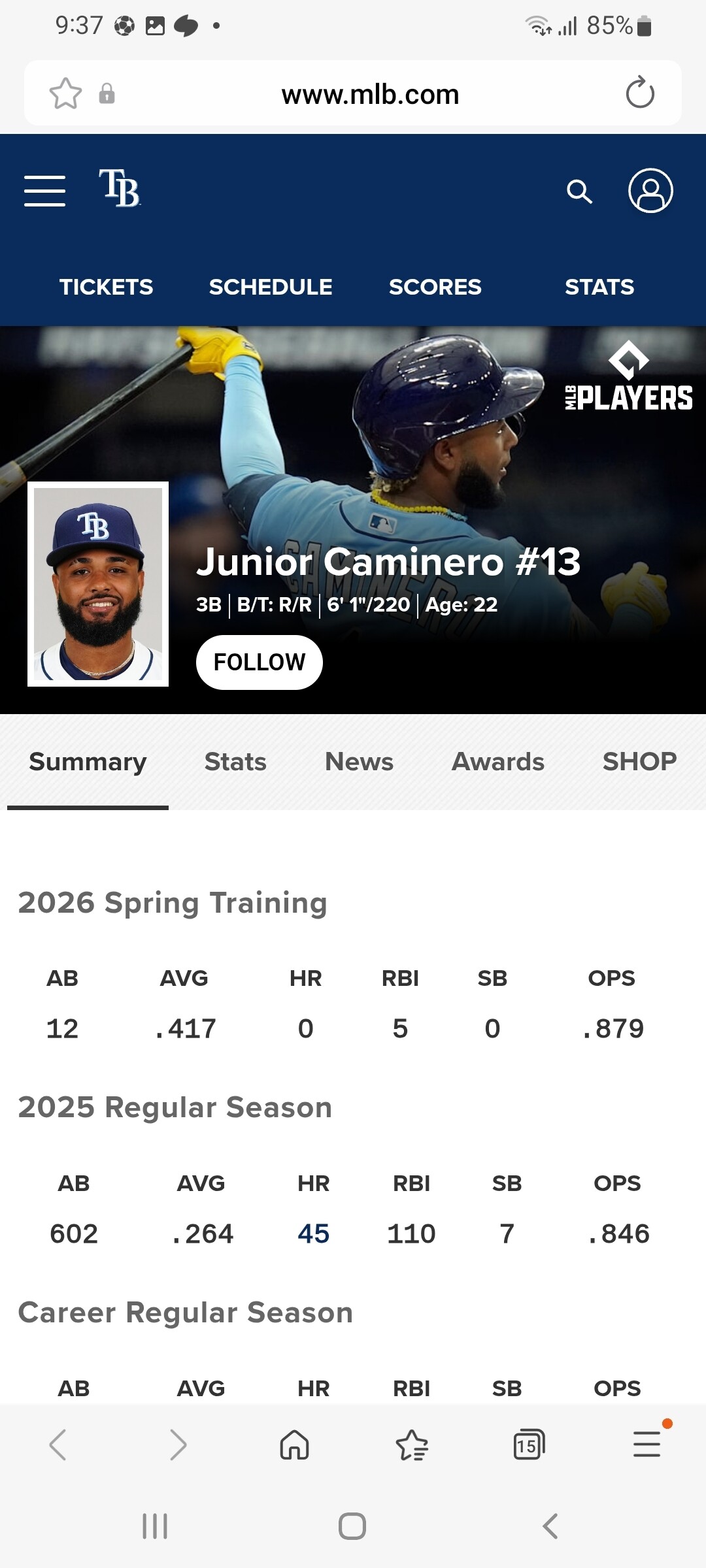This screenshot has width=706, height=1568.
Task: Tap the mlb.com address bar
Action: [x=370, y=95]
